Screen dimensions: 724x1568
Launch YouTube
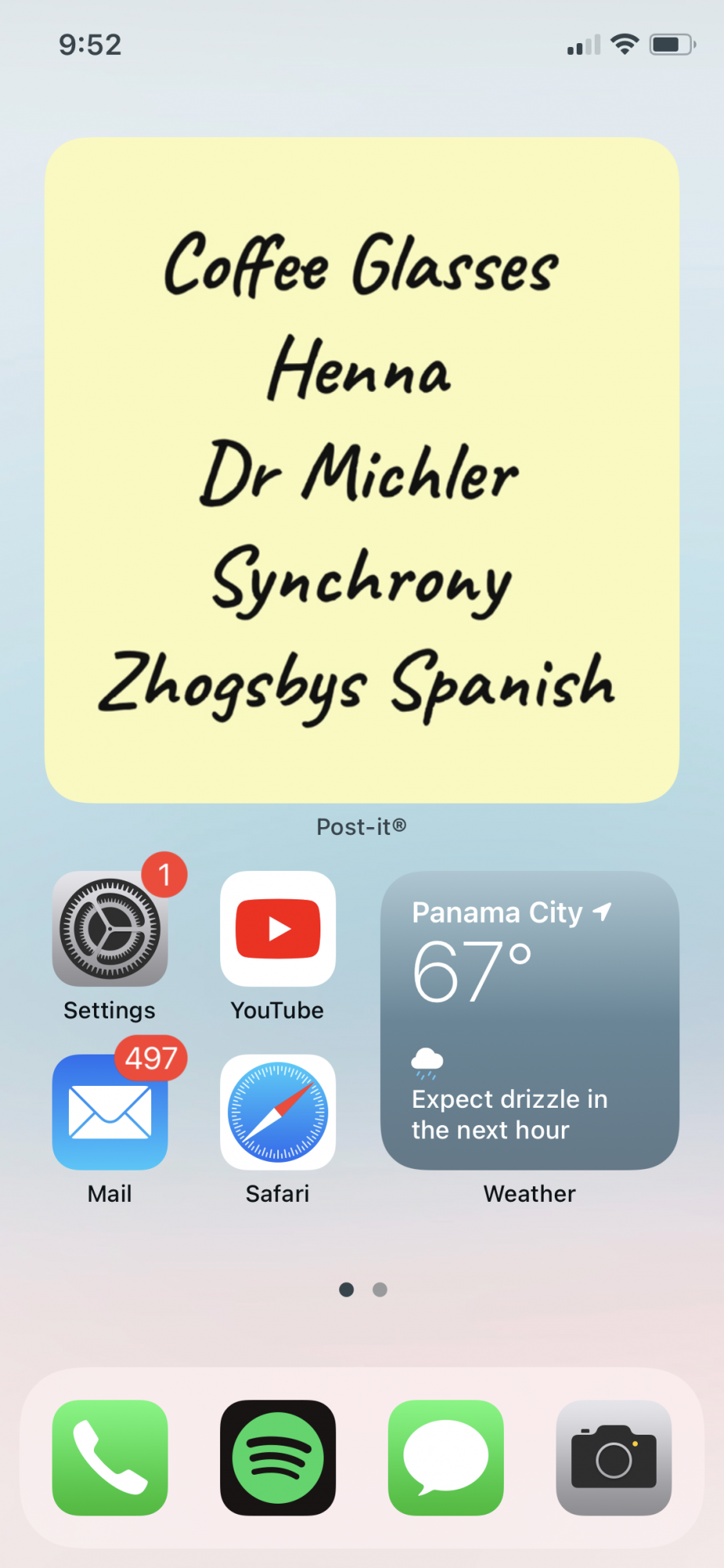pos(277,929)
